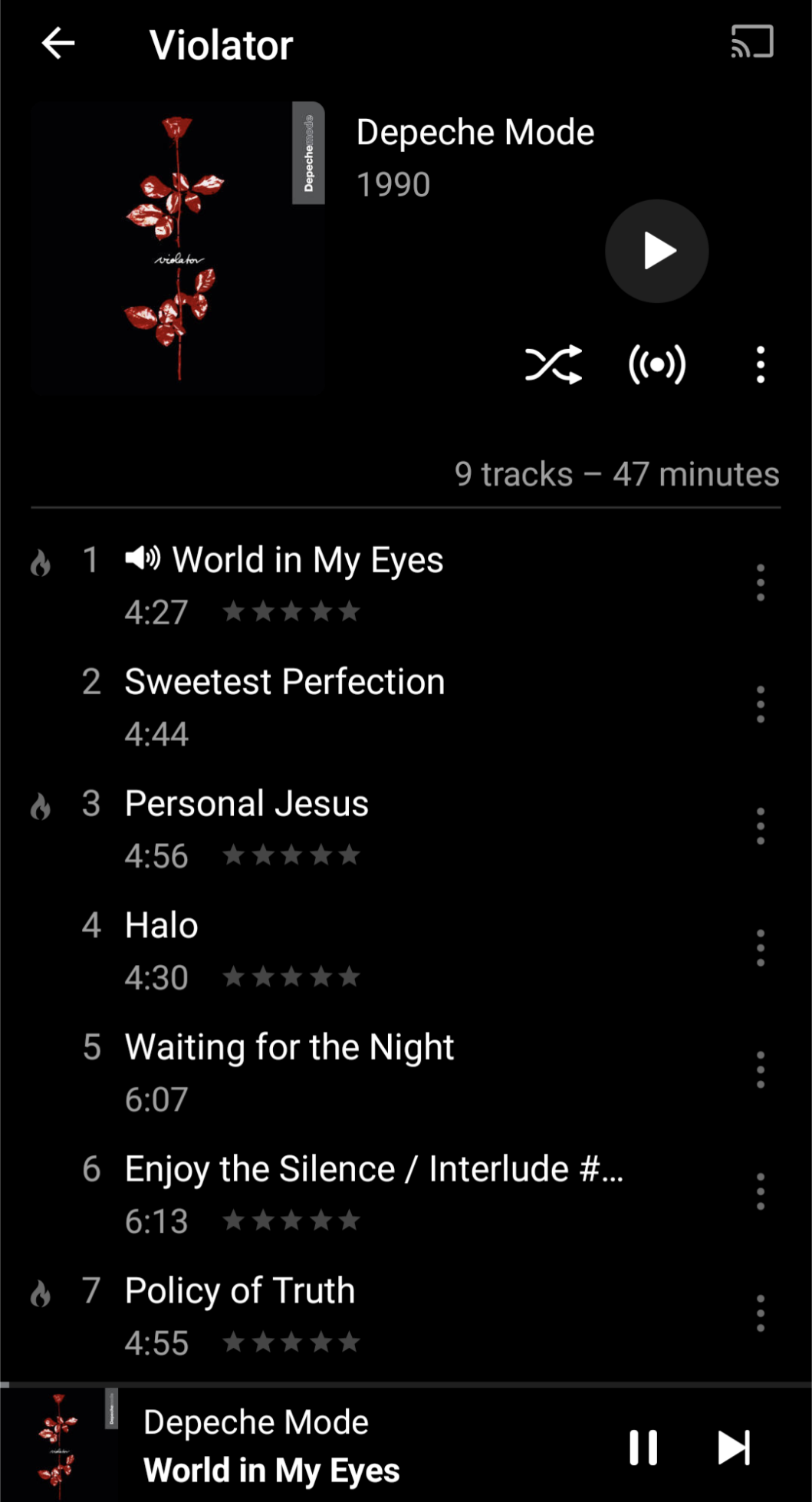
Task: Pause the current song
Action: pos(643,1448)
